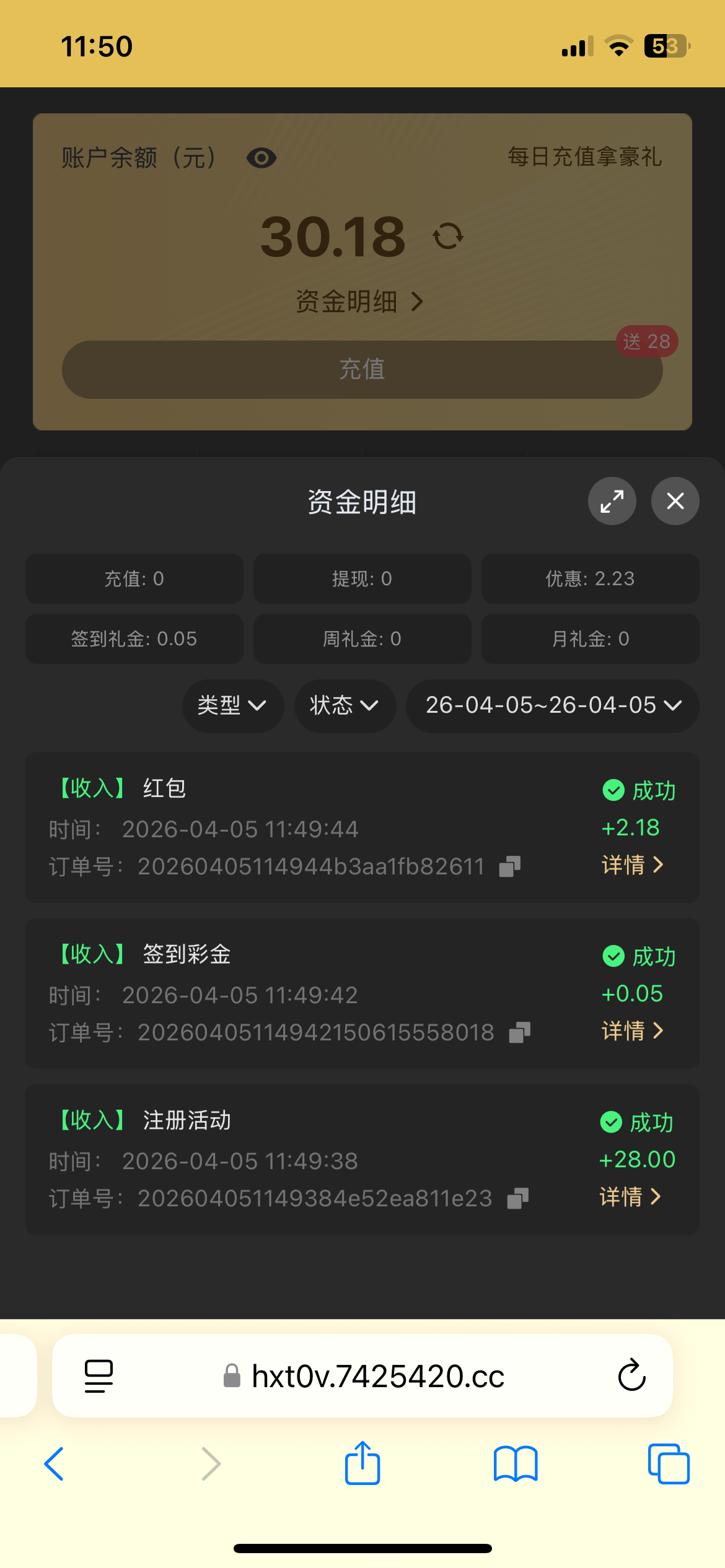Select the 优惠: 2.23 summary filter
This screenshot has height=1568, width=725.
point(589,579)
